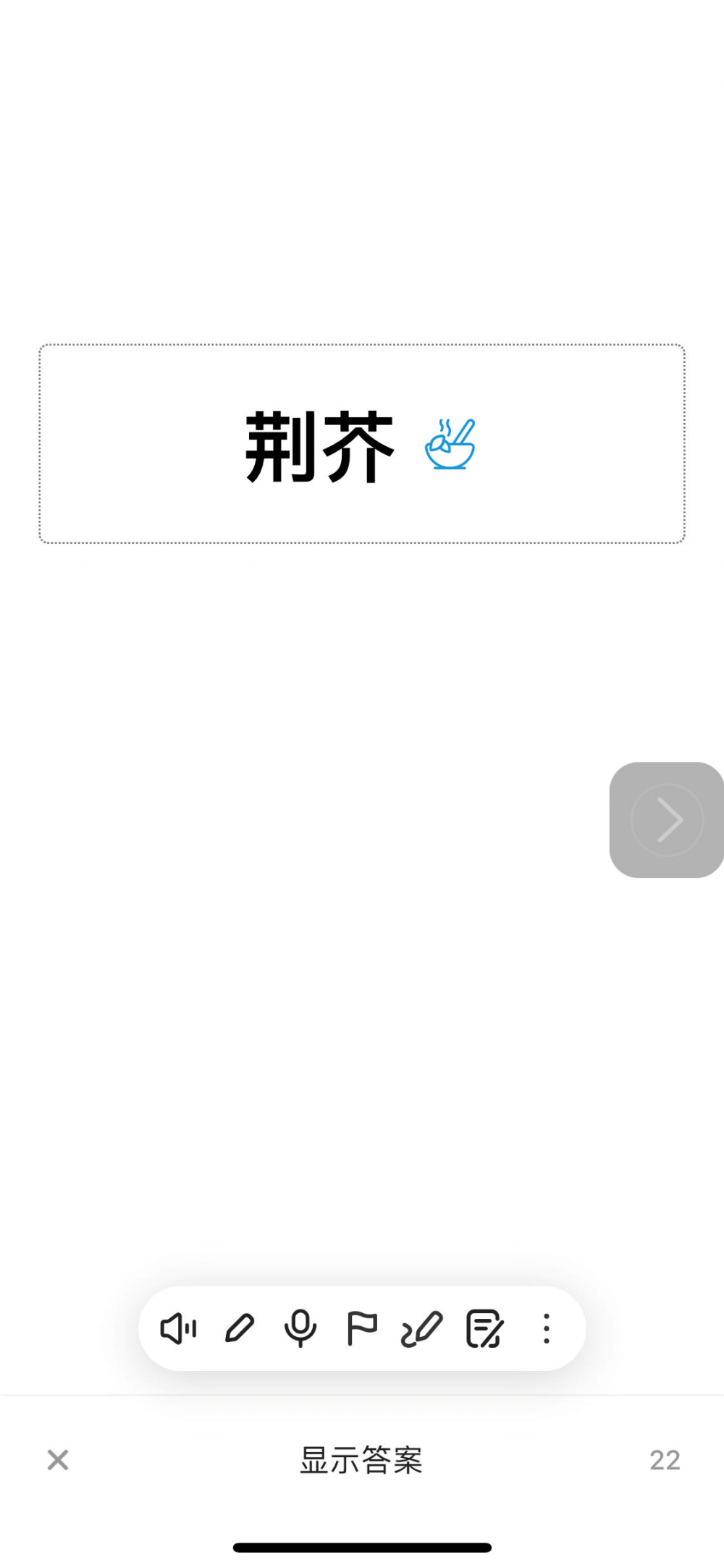Edit this card with the pencil icon
This screenshot has width=724, height=1568.
click(x=240, y=1329)
